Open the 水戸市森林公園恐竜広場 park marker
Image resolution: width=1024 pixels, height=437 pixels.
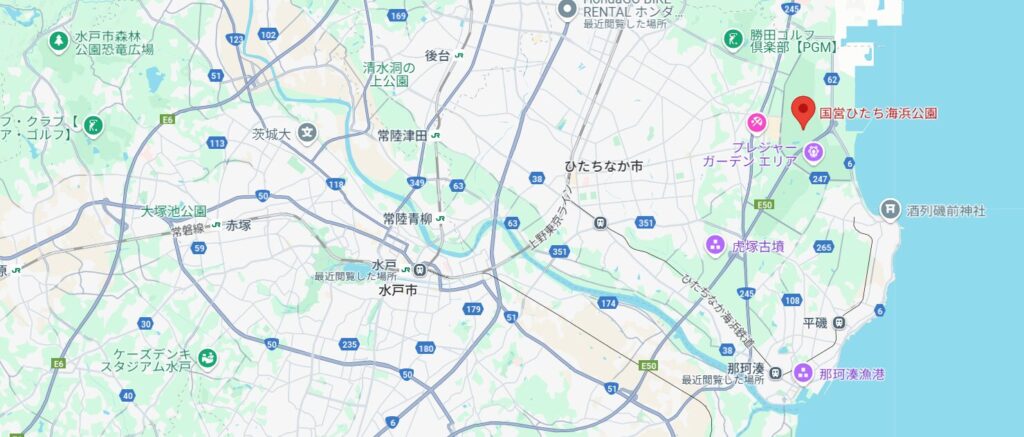coord(59,41)
